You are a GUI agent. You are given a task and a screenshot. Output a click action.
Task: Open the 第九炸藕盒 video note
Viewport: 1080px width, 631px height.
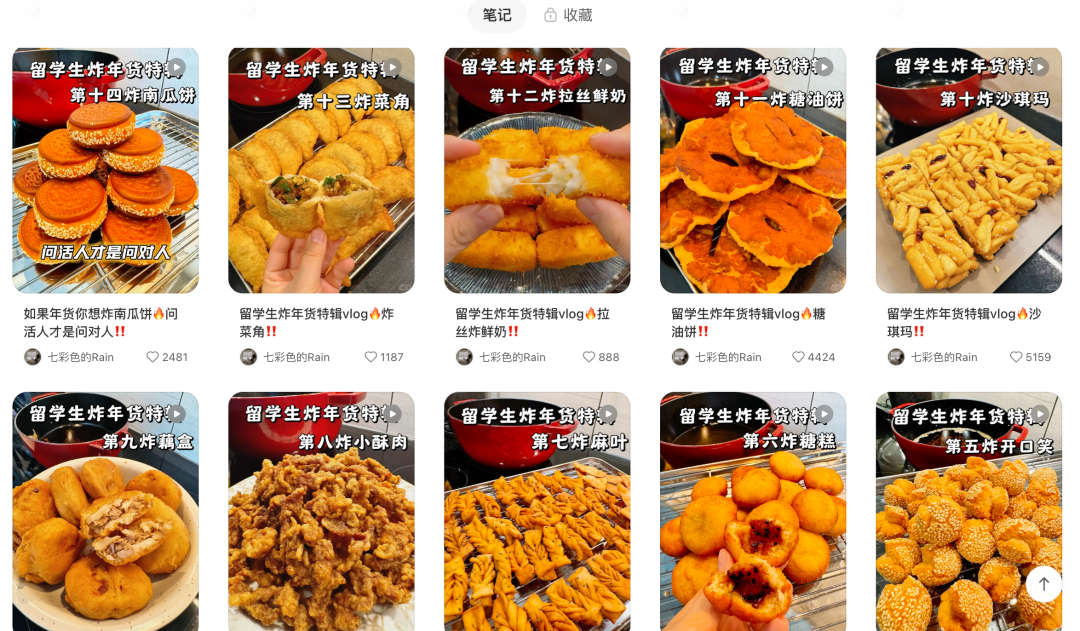tap(105, 512)
